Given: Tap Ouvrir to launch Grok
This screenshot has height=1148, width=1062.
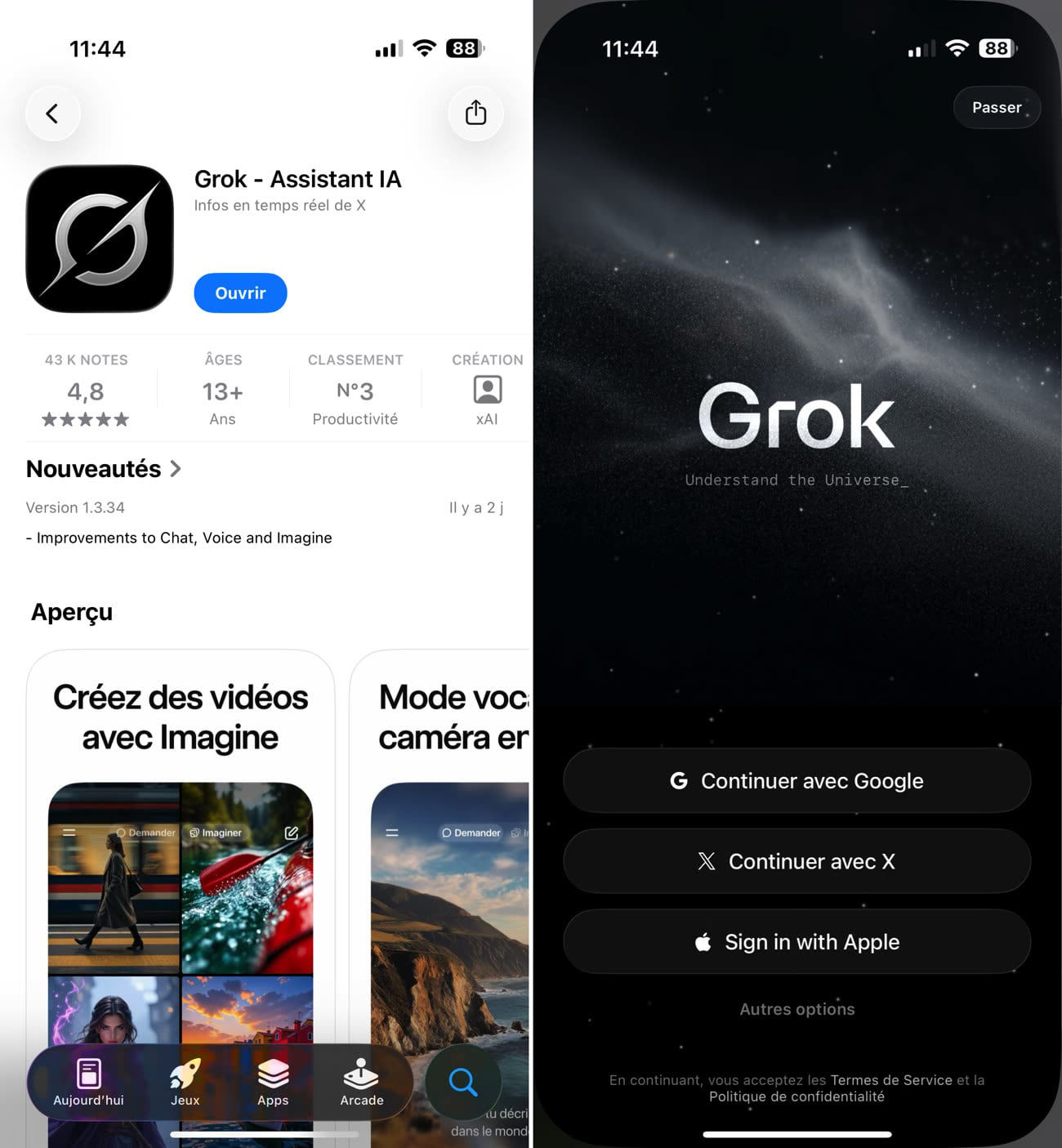Looking at the screenshot, I should click(x=239, y=293).
